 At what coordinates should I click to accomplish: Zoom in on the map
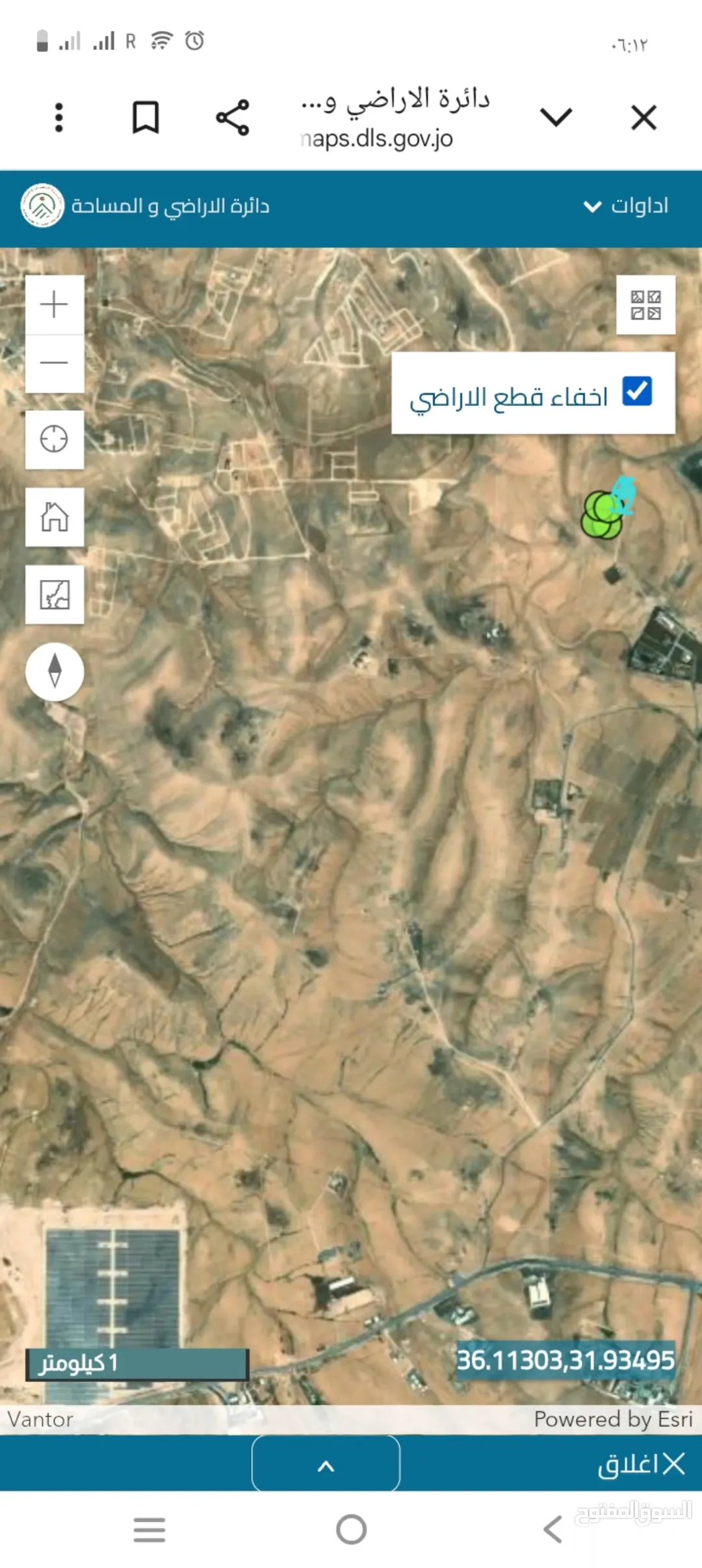55,304
